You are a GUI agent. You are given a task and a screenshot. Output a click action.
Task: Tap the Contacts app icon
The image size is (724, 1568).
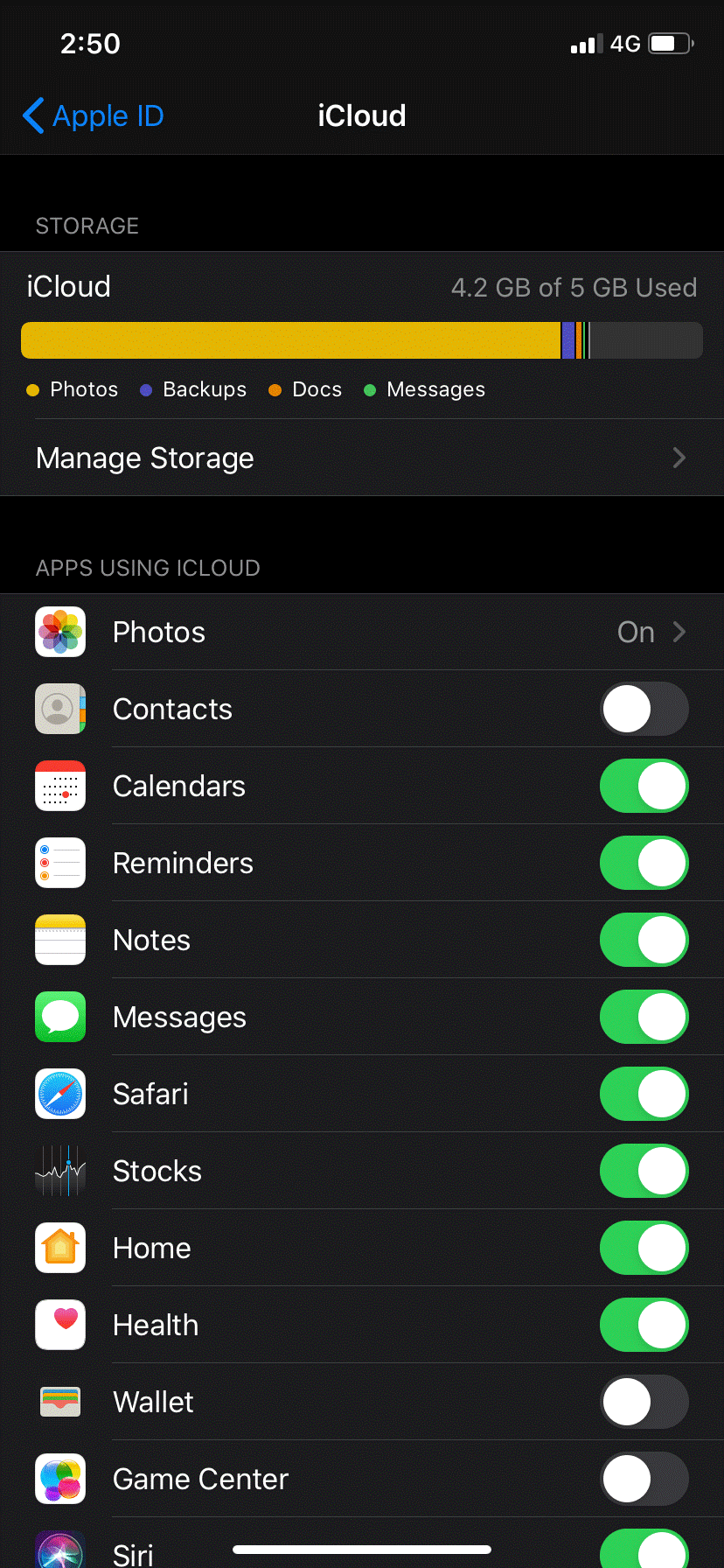(59, 709)
